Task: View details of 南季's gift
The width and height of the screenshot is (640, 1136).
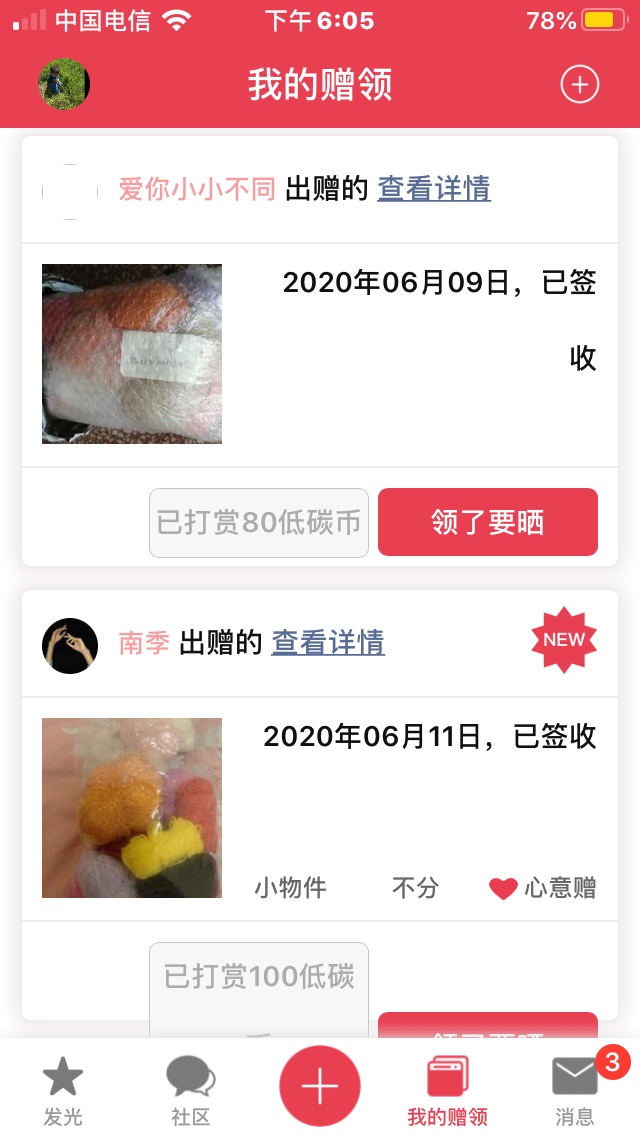Action: point(328,643)
